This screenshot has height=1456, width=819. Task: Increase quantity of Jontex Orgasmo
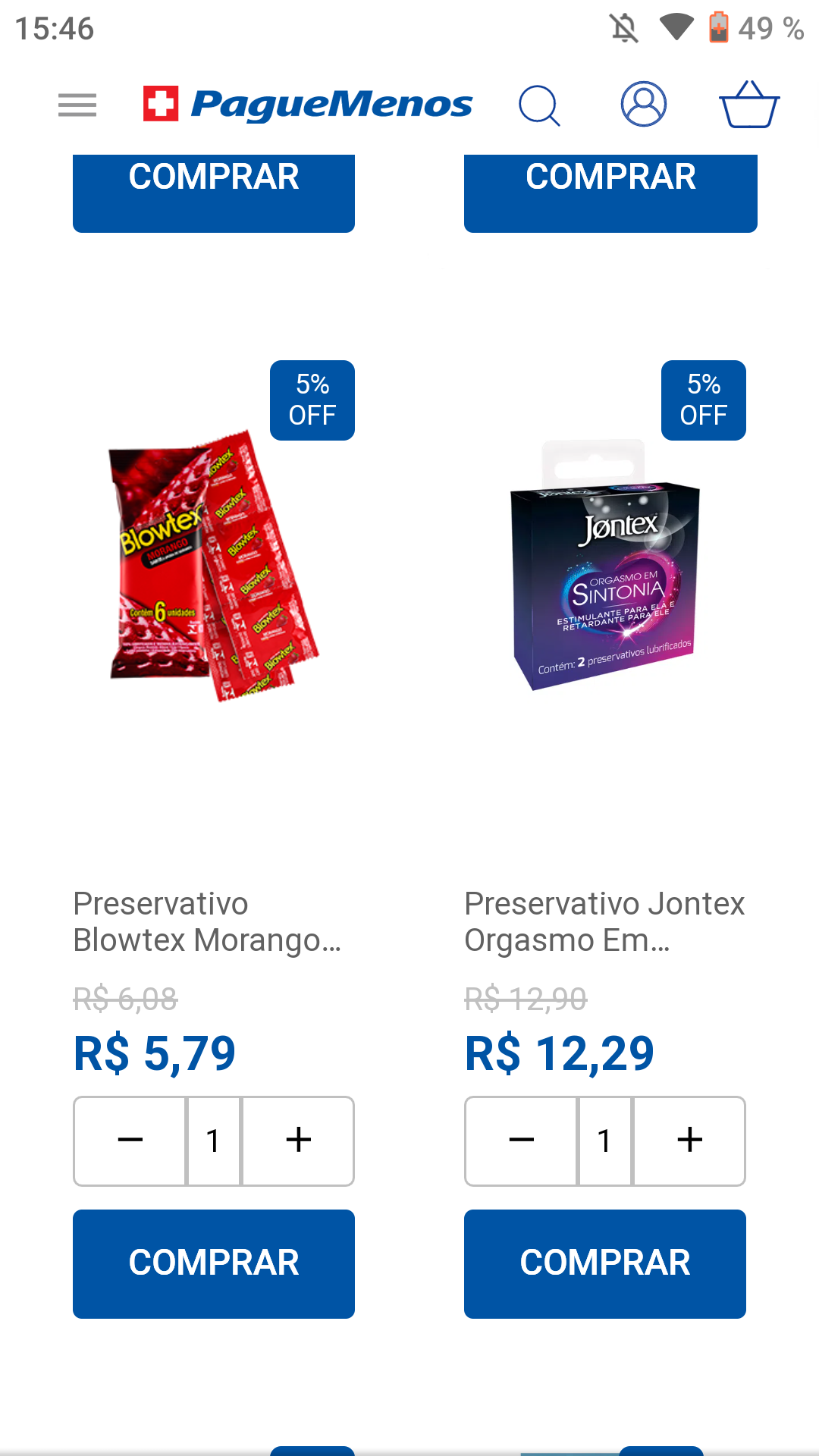click(689, 1140)
